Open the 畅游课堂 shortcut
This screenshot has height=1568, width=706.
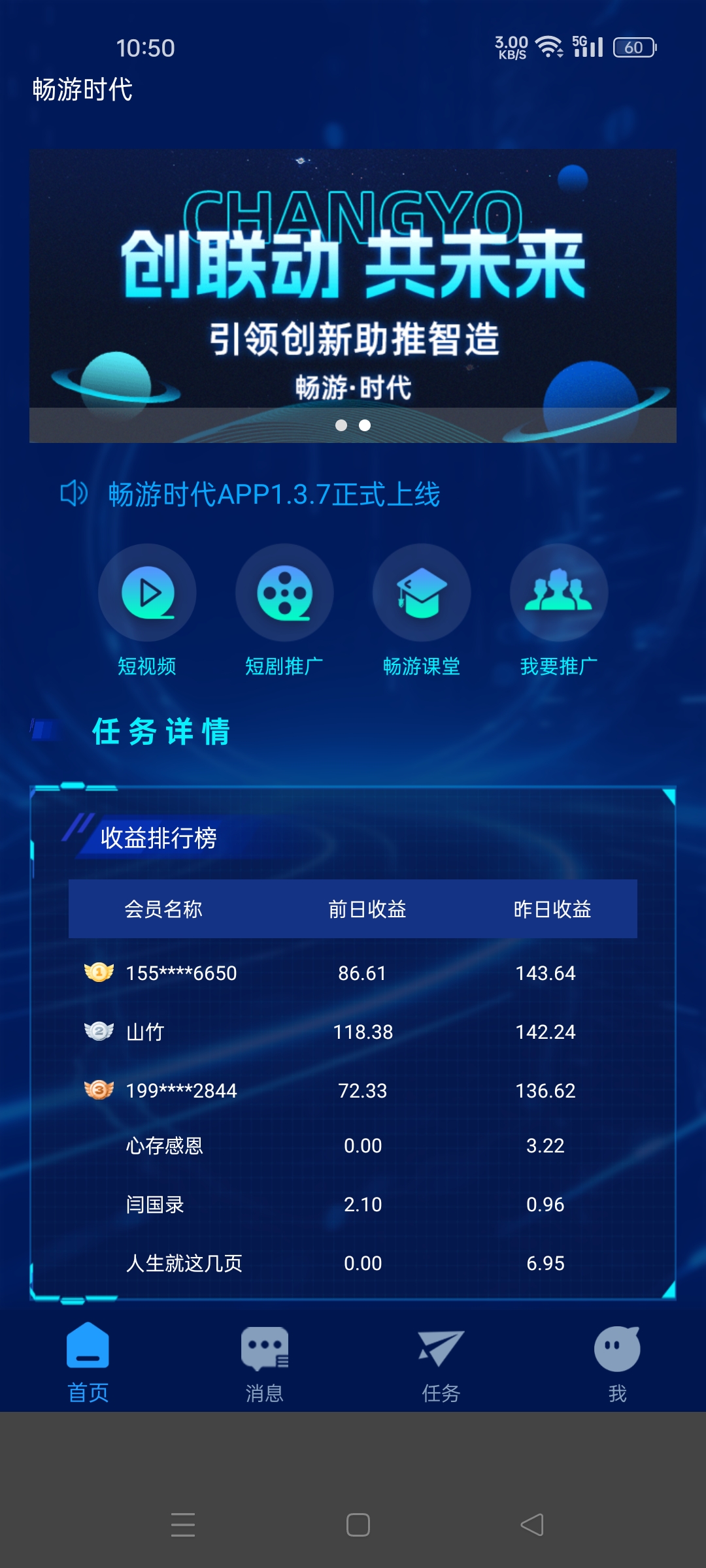click(x=422, y=611)
